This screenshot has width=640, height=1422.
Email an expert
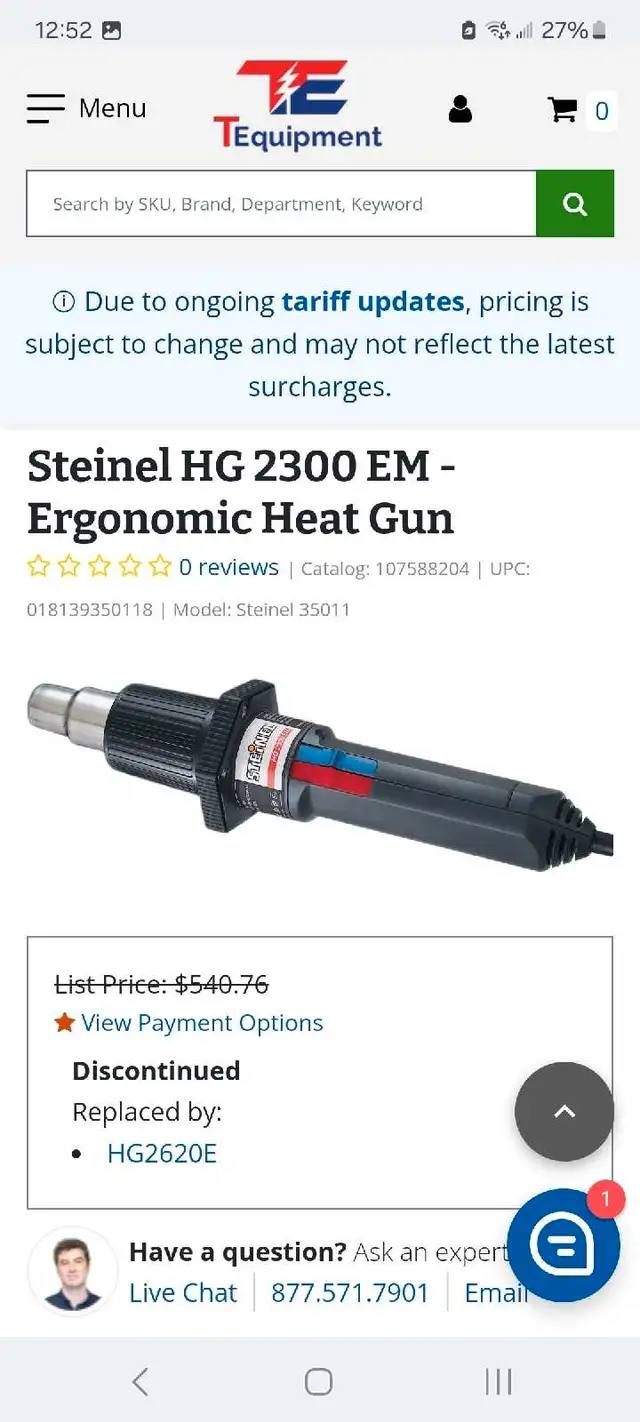(x=494, y=1293)
